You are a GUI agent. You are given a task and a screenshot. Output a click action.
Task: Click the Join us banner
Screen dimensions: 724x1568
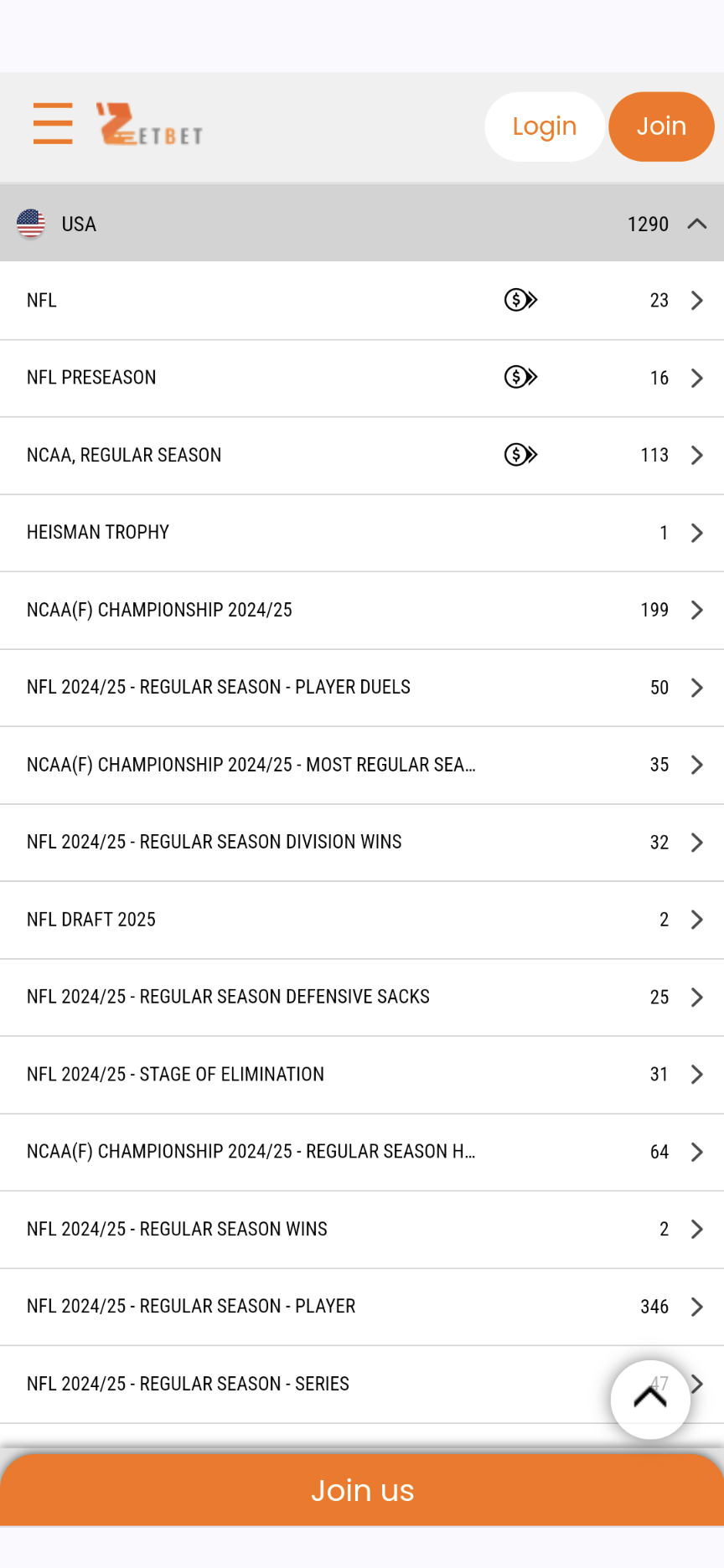(362, 1490)
